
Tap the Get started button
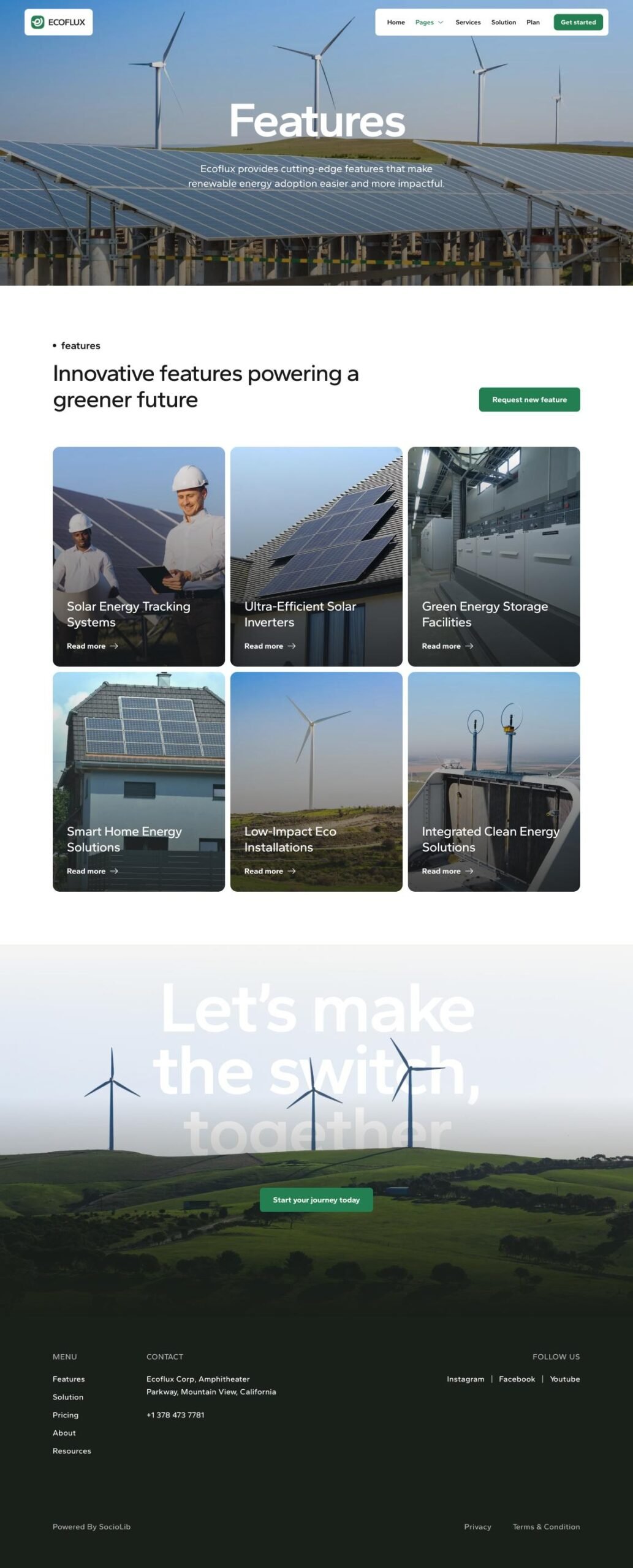coord(578,23)
